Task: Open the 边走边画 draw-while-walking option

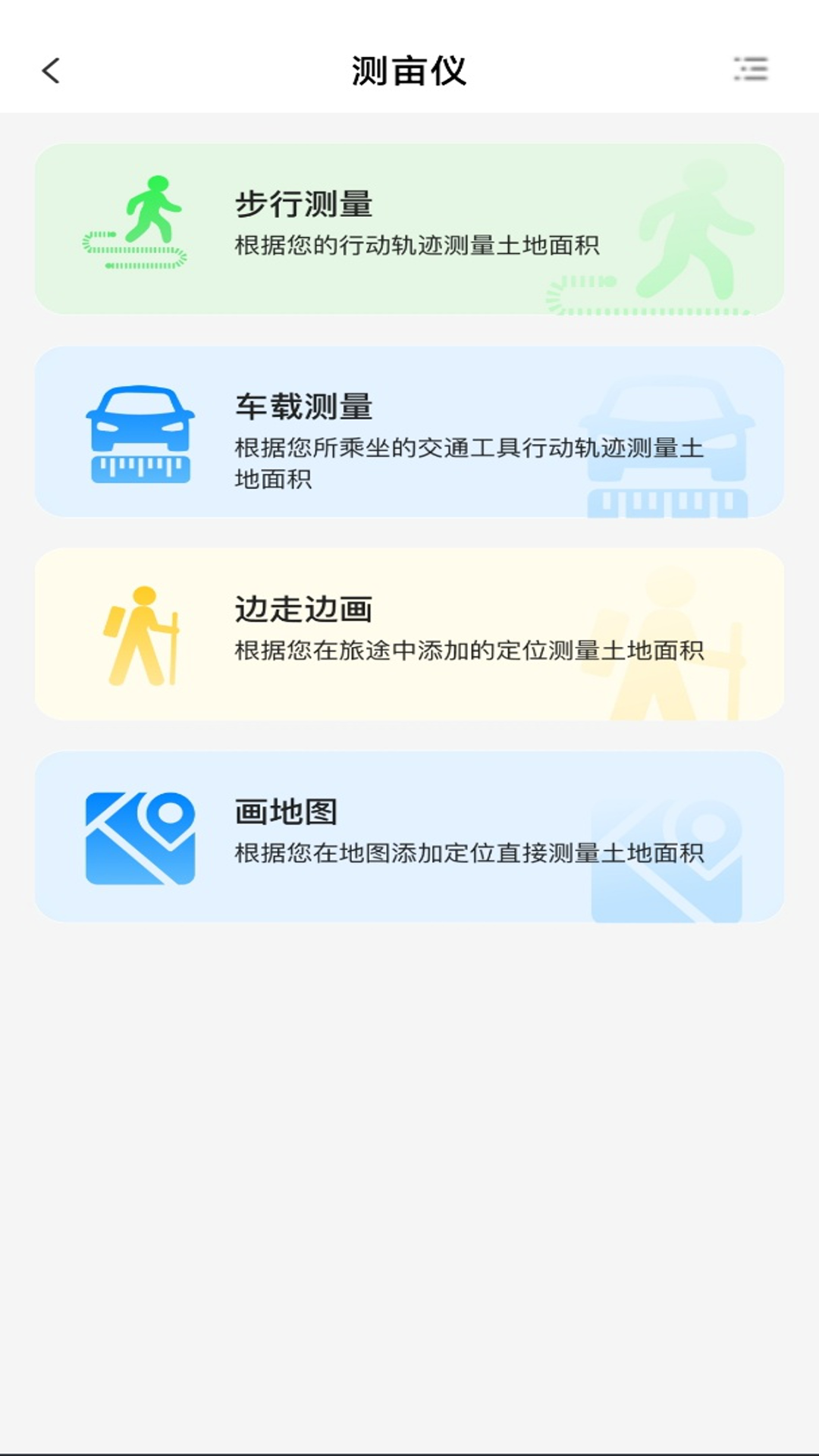Action: tap(409, 637)
